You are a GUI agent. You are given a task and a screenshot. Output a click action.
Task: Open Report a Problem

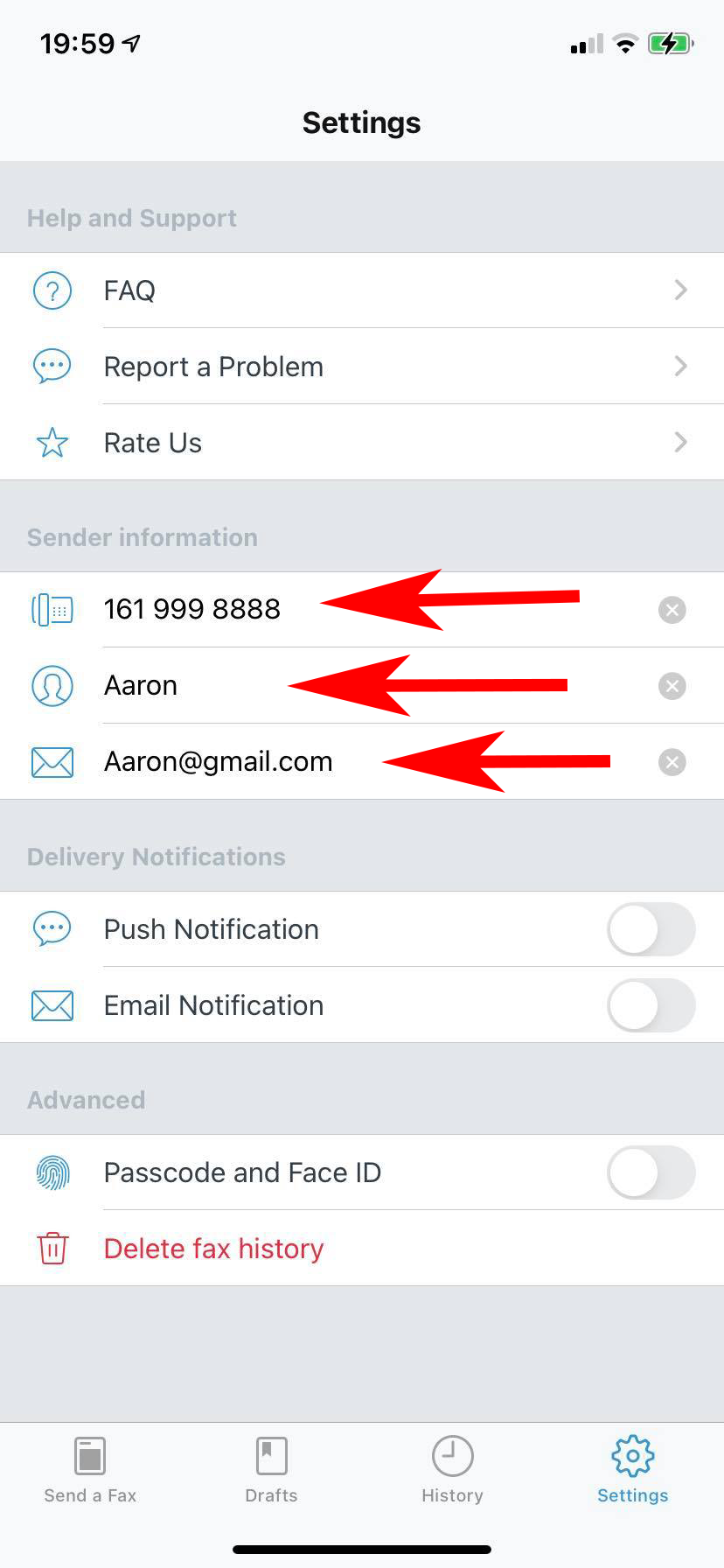pyautogui.click(x=362, y=367)
